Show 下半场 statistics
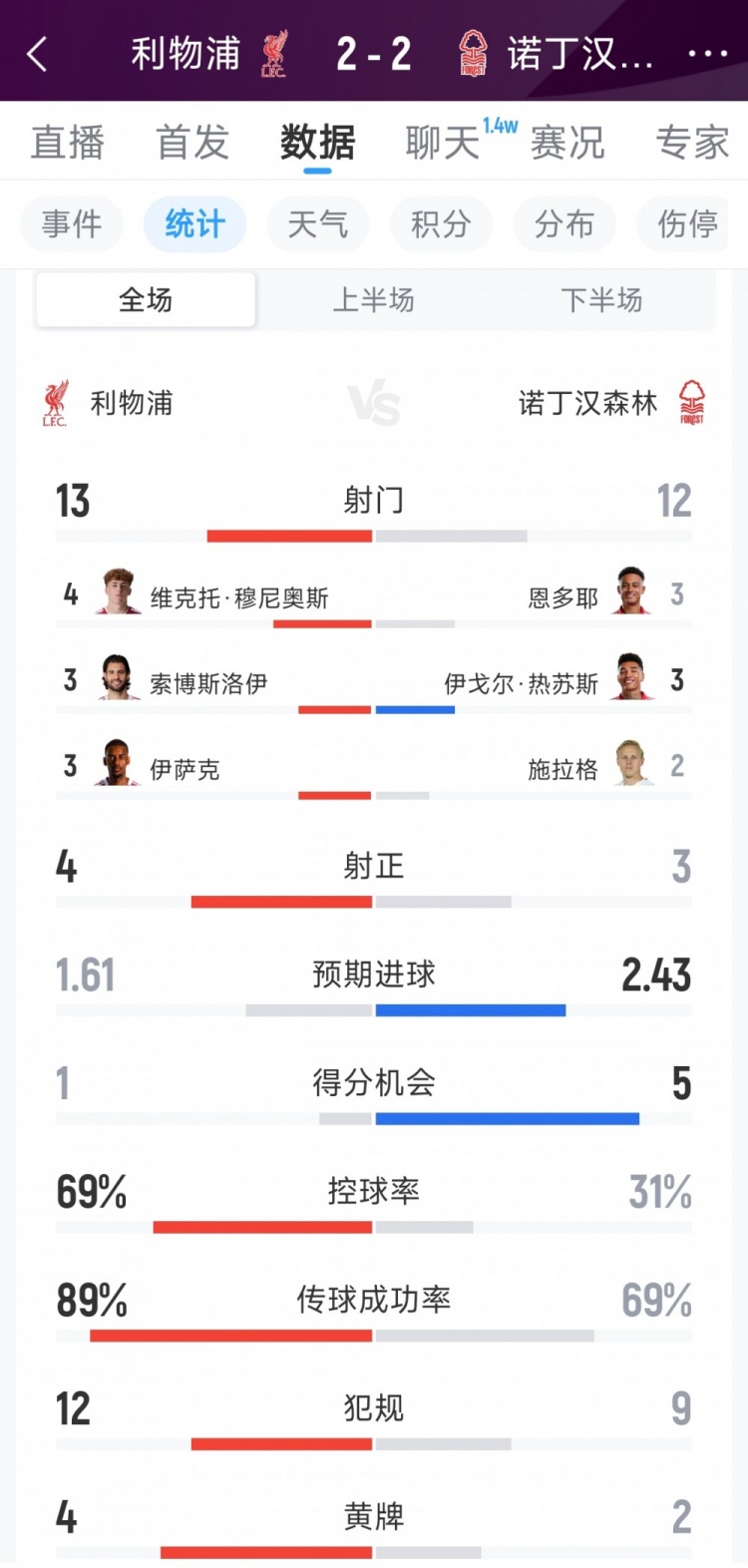The width and height of the screenshot is (748, 1568). pos(601,299)
